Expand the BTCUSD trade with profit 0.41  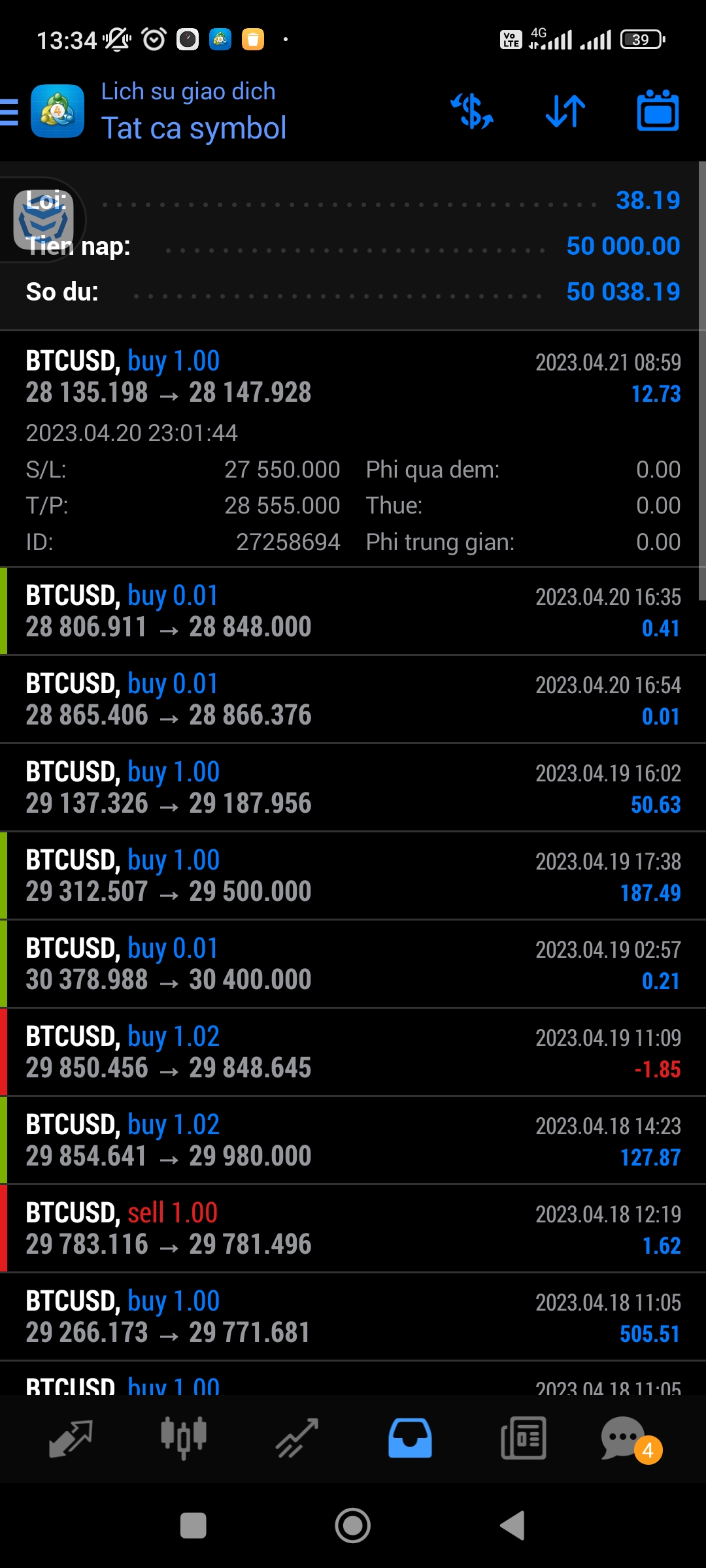(353, 612)
